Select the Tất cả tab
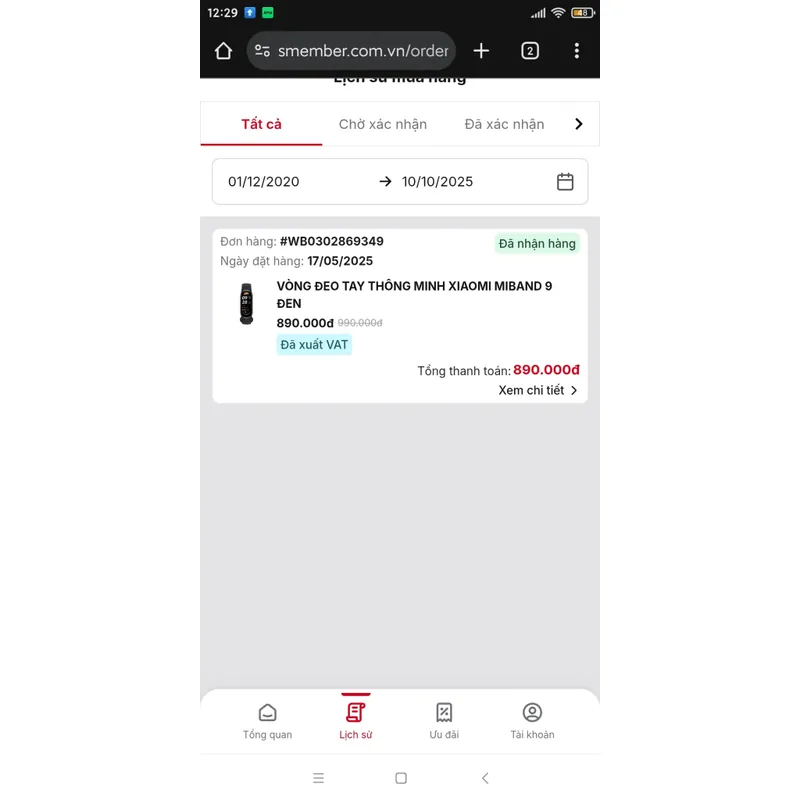This screenshot has width=800, height=800. pos(261,124)
